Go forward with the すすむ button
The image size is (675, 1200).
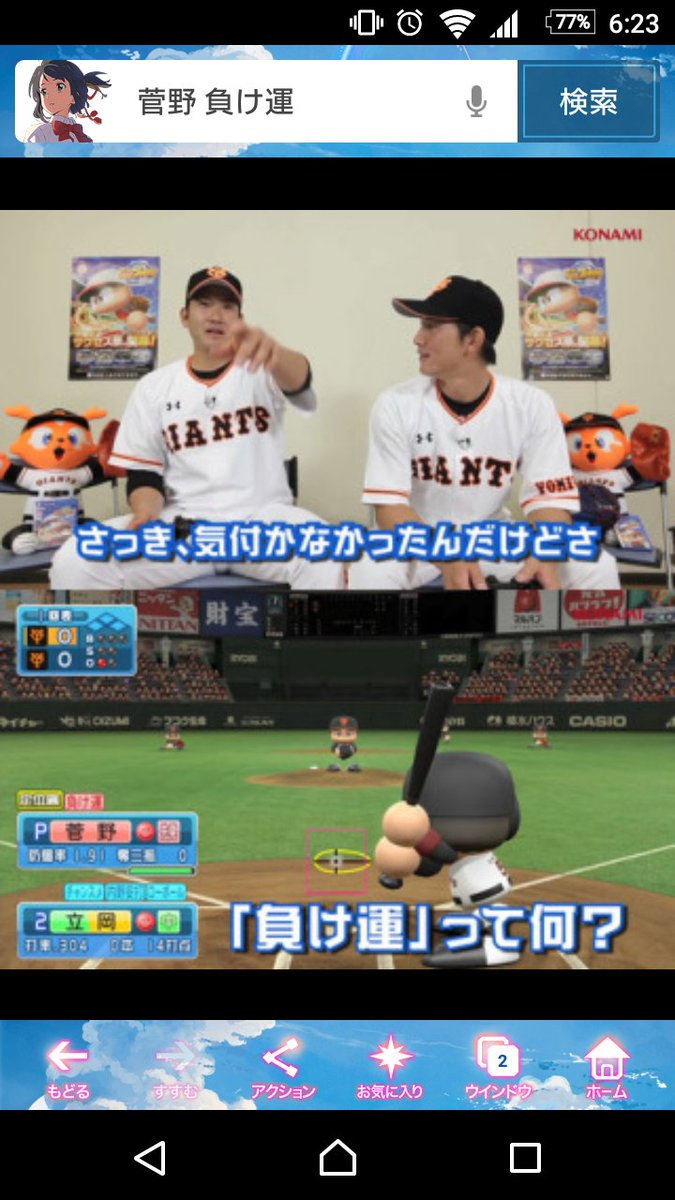point(175,1067)
